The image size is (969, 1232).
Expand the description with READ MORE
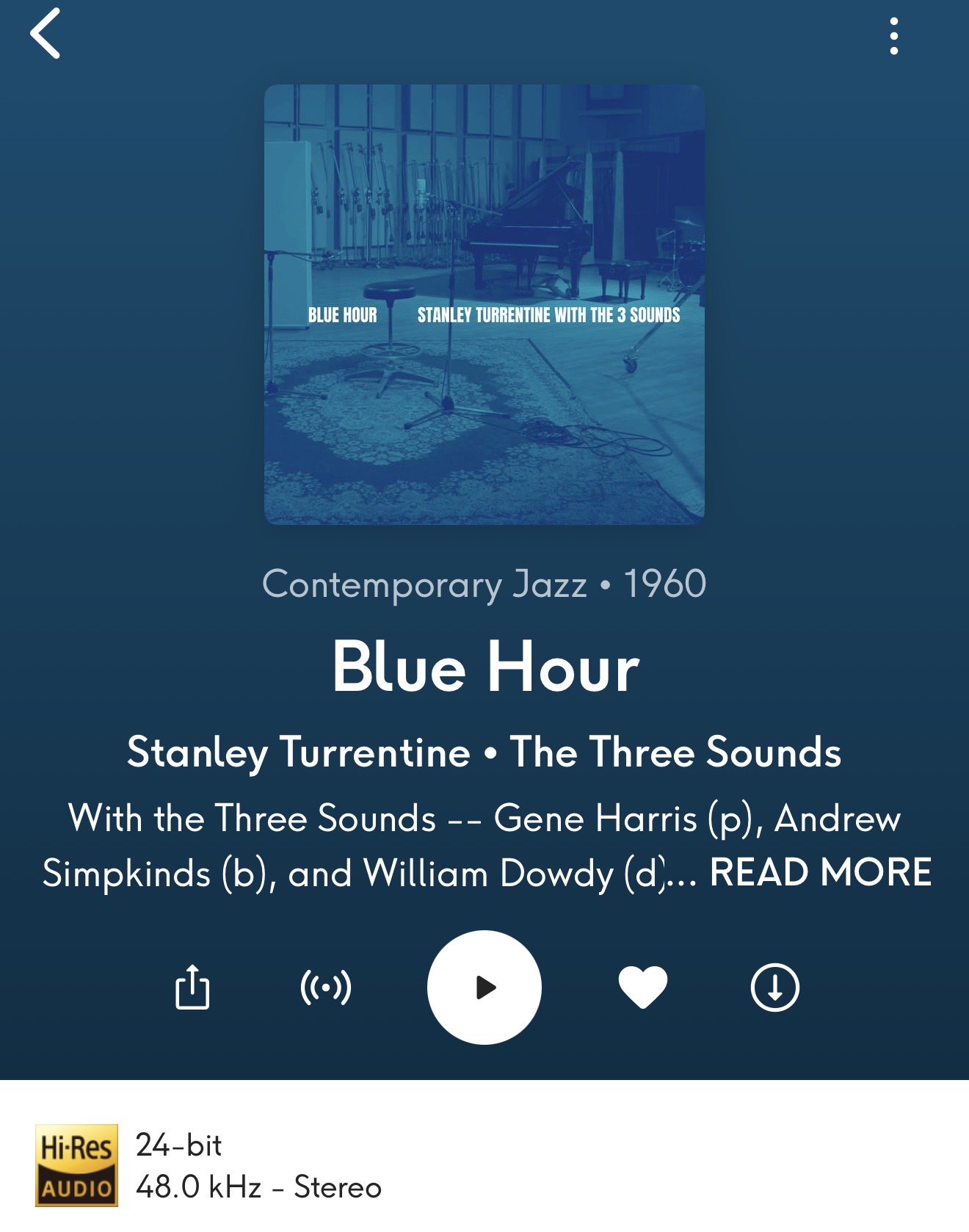click(820, 873)
